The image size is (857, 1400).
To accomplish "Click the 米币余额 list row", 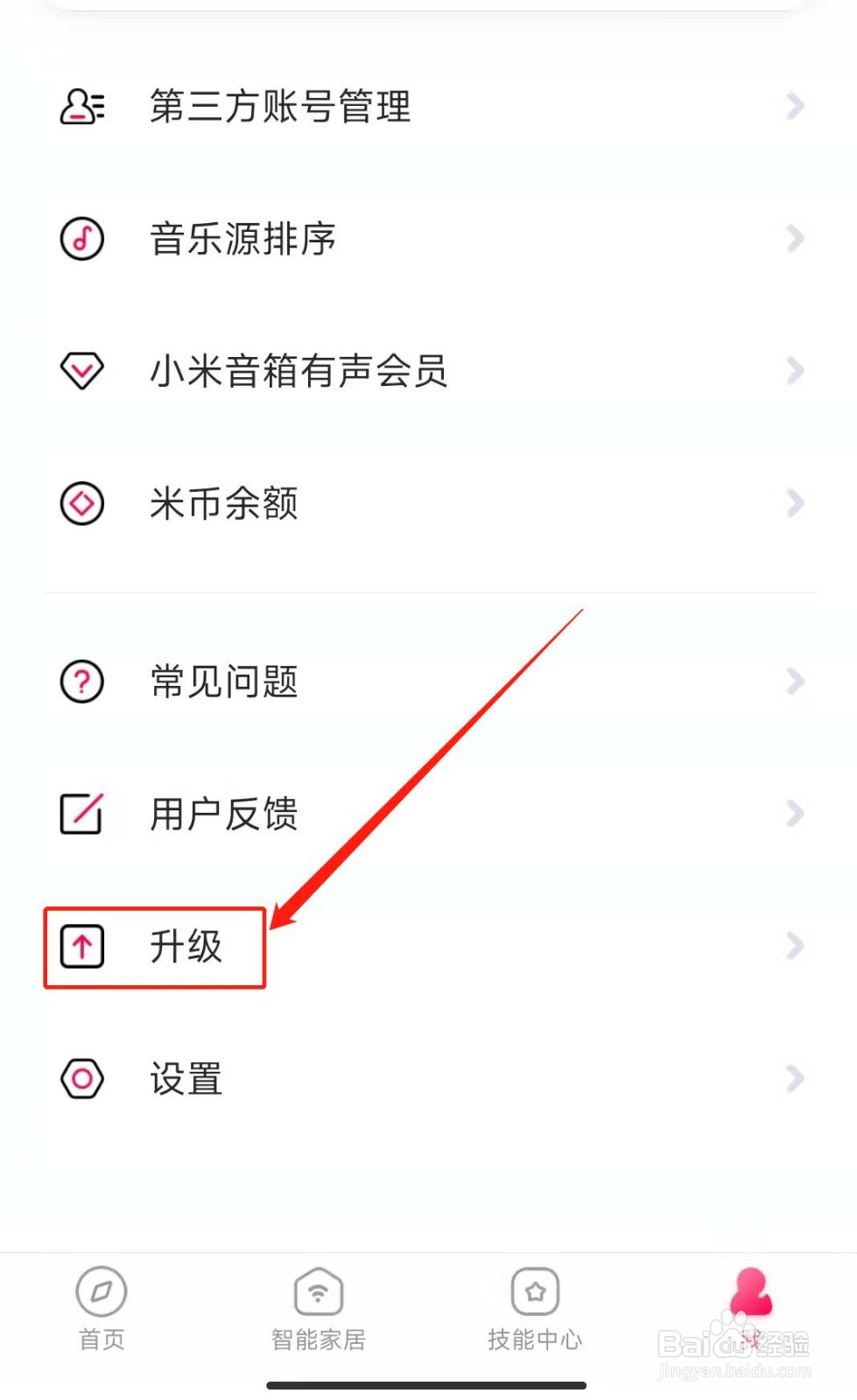I will pos(394,503).
